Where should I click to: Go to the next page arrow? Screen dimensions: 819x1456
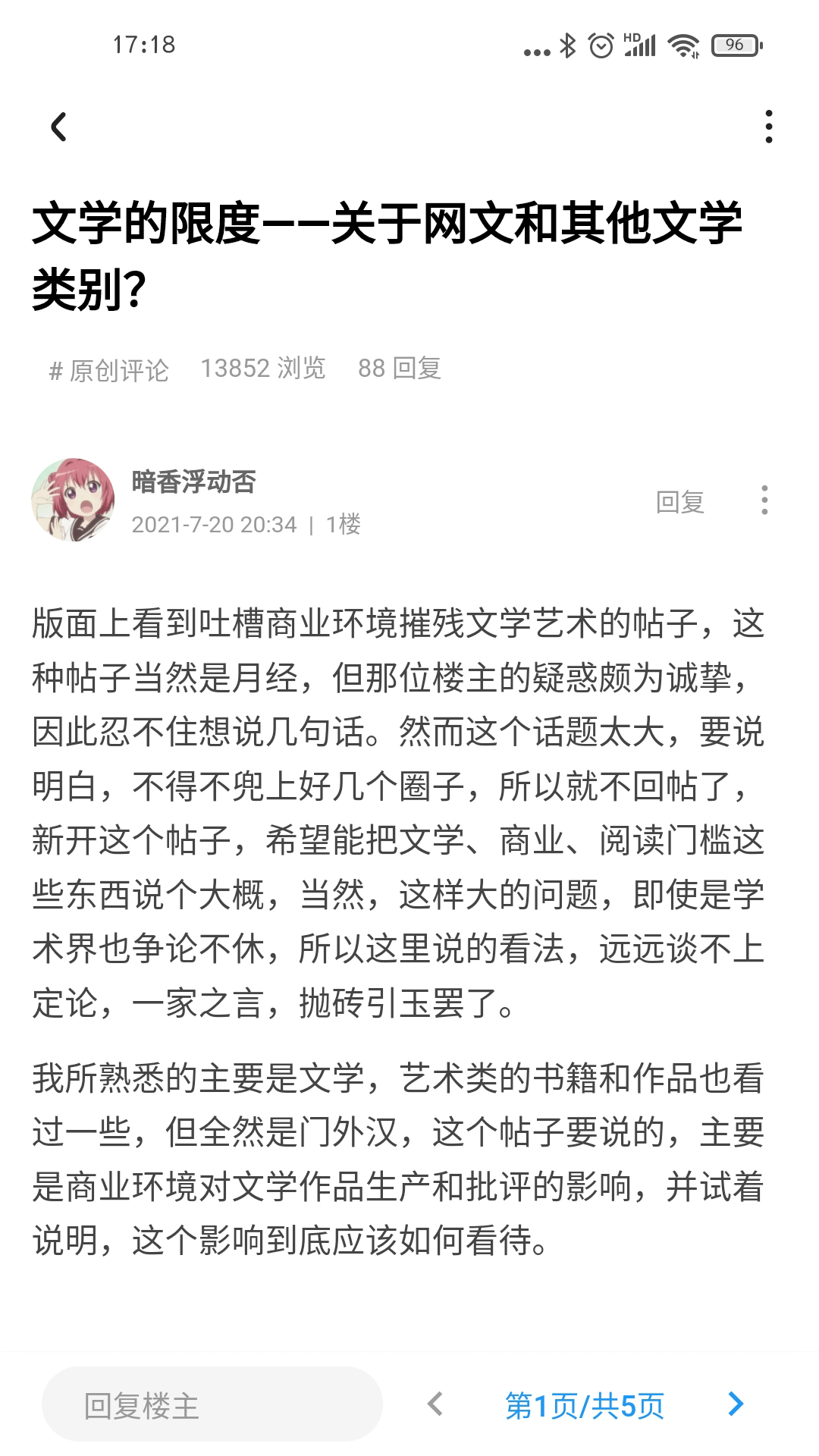click(x=735, y=1404)
